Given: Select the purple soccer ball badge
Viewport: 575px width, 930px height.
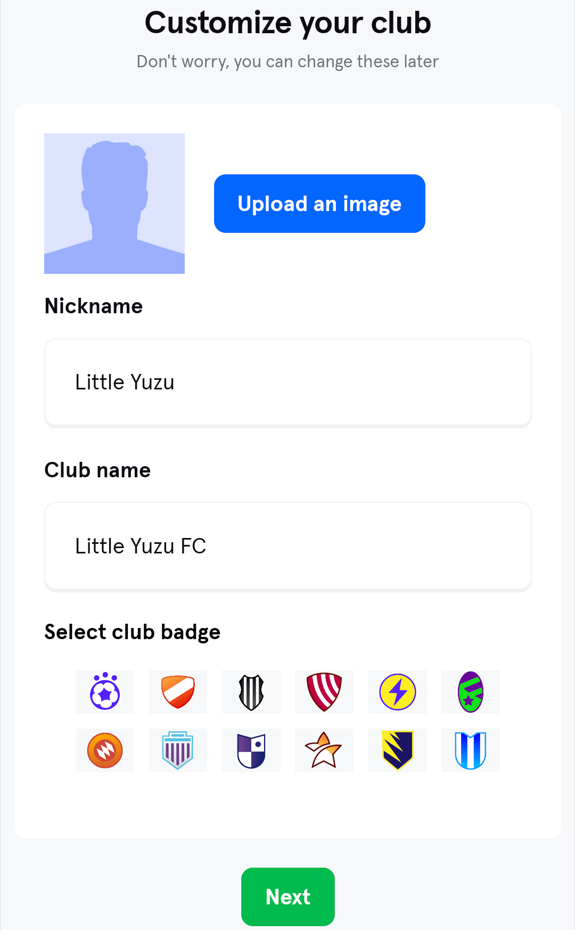Looking at the screenshot, I should [105, 692].
